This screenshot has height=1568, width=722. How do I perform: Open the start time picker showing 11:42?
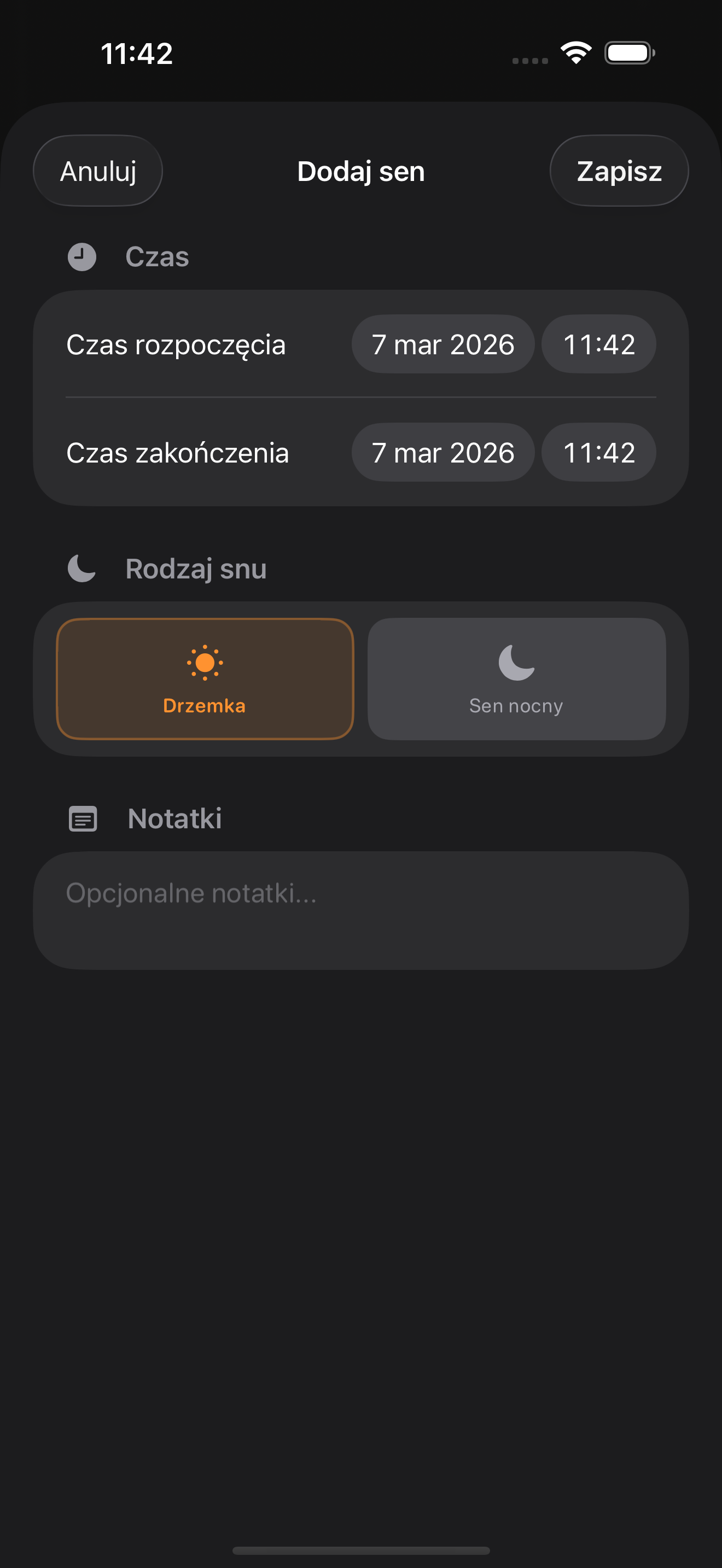[598, 344]
